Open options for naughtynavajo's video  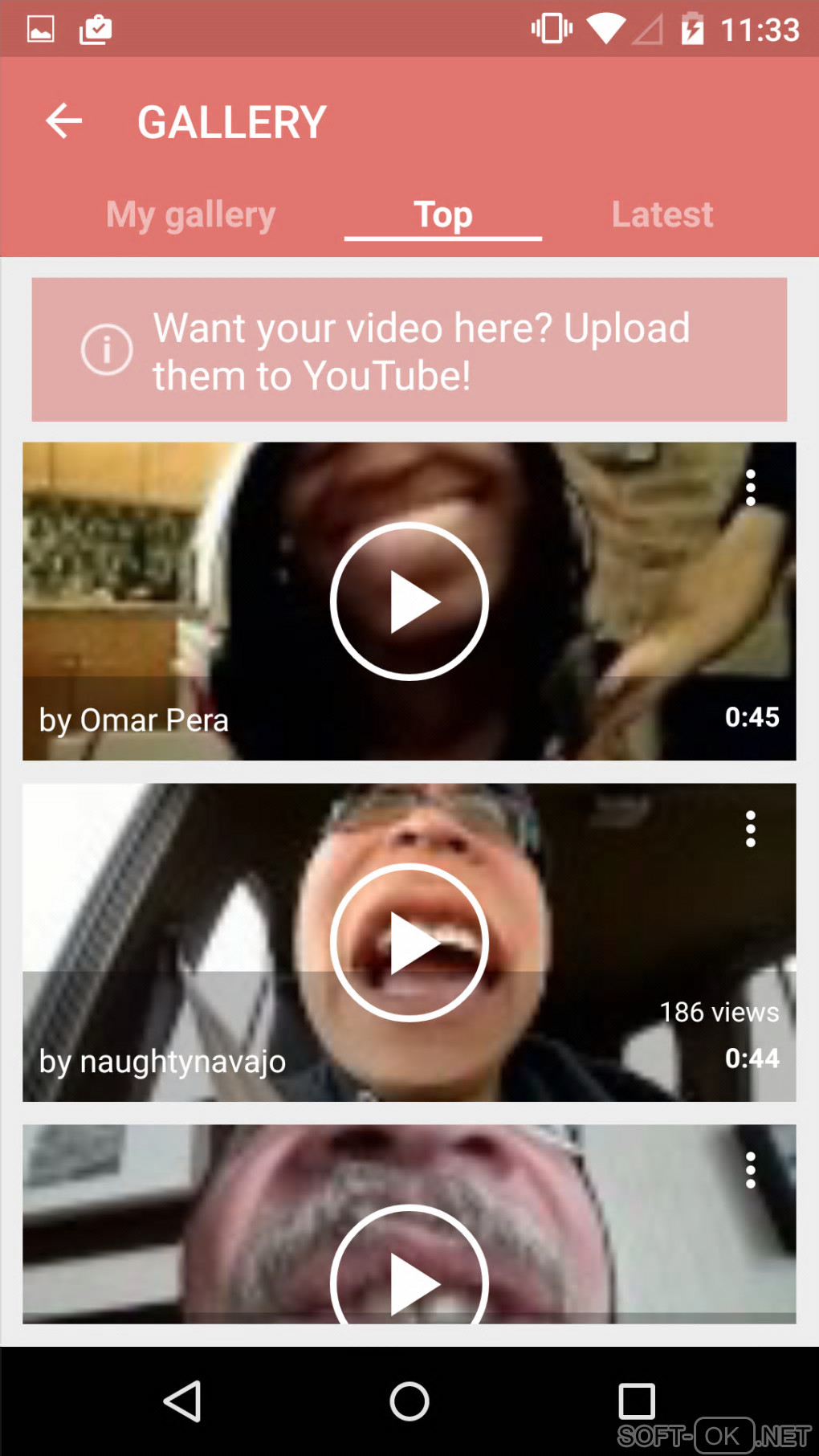[750, 829]
